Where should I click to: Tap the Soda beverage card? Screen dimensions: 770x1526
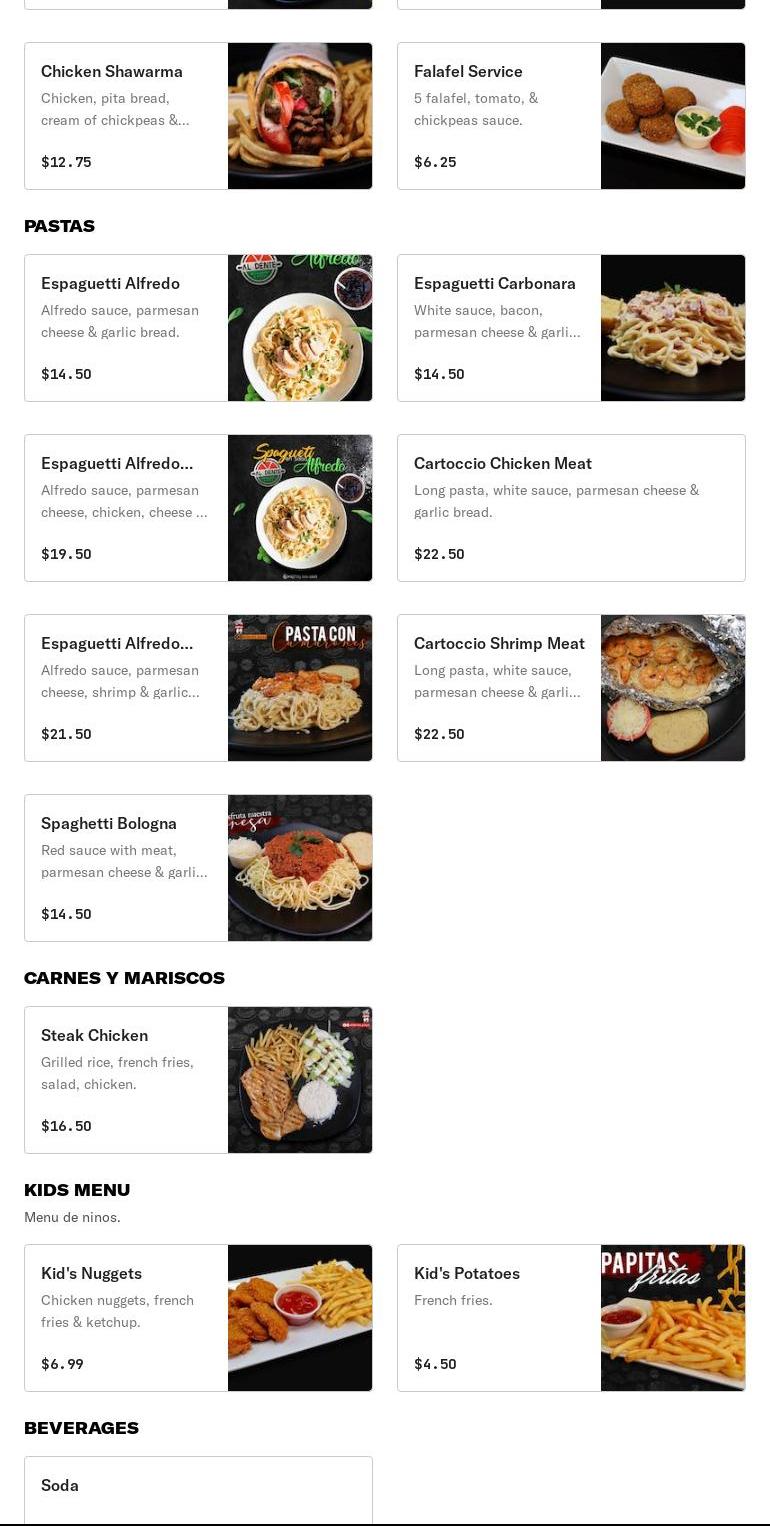tap(198, 1490)
